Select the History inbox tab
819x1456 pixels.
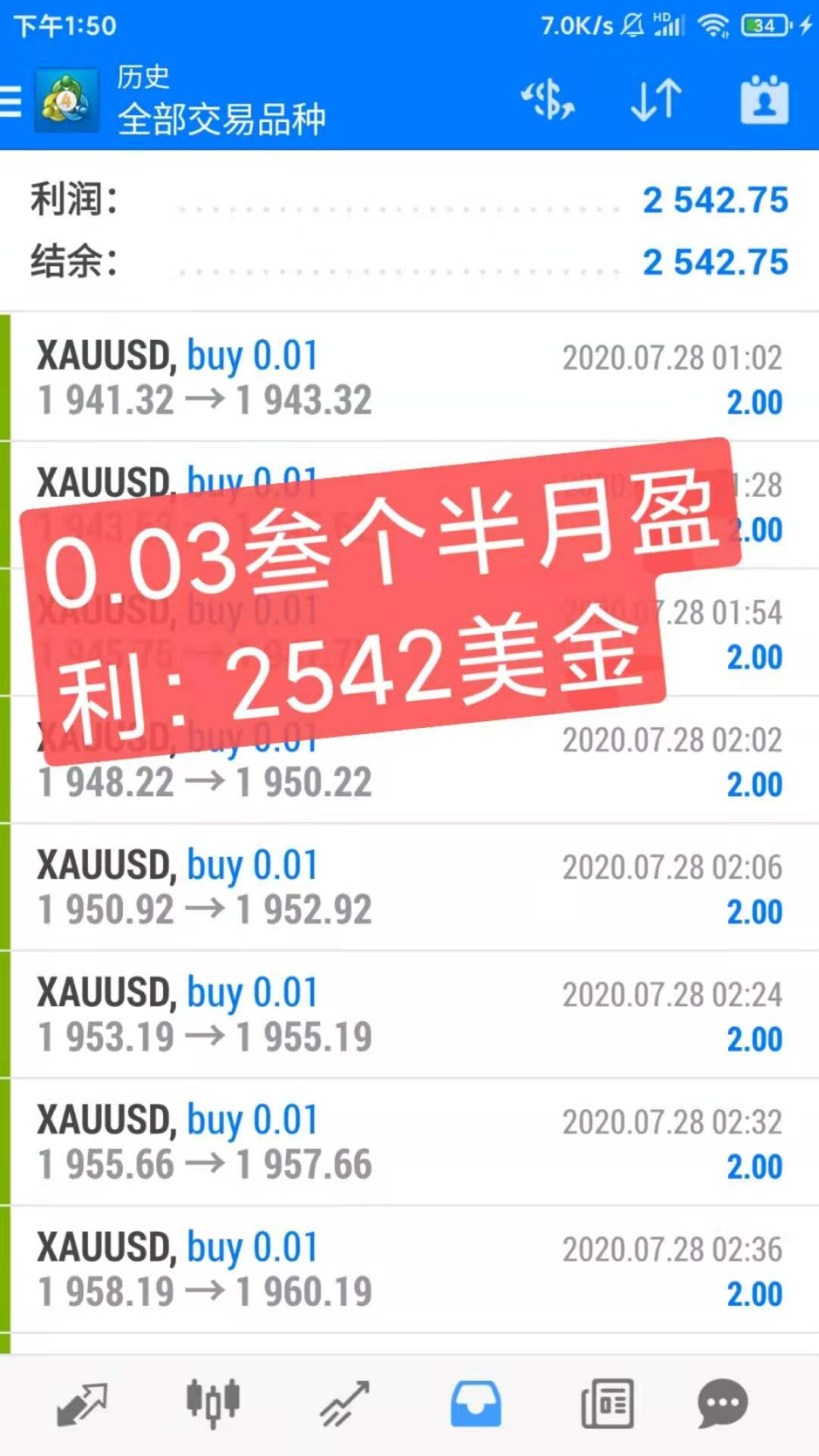[475, 1404]
